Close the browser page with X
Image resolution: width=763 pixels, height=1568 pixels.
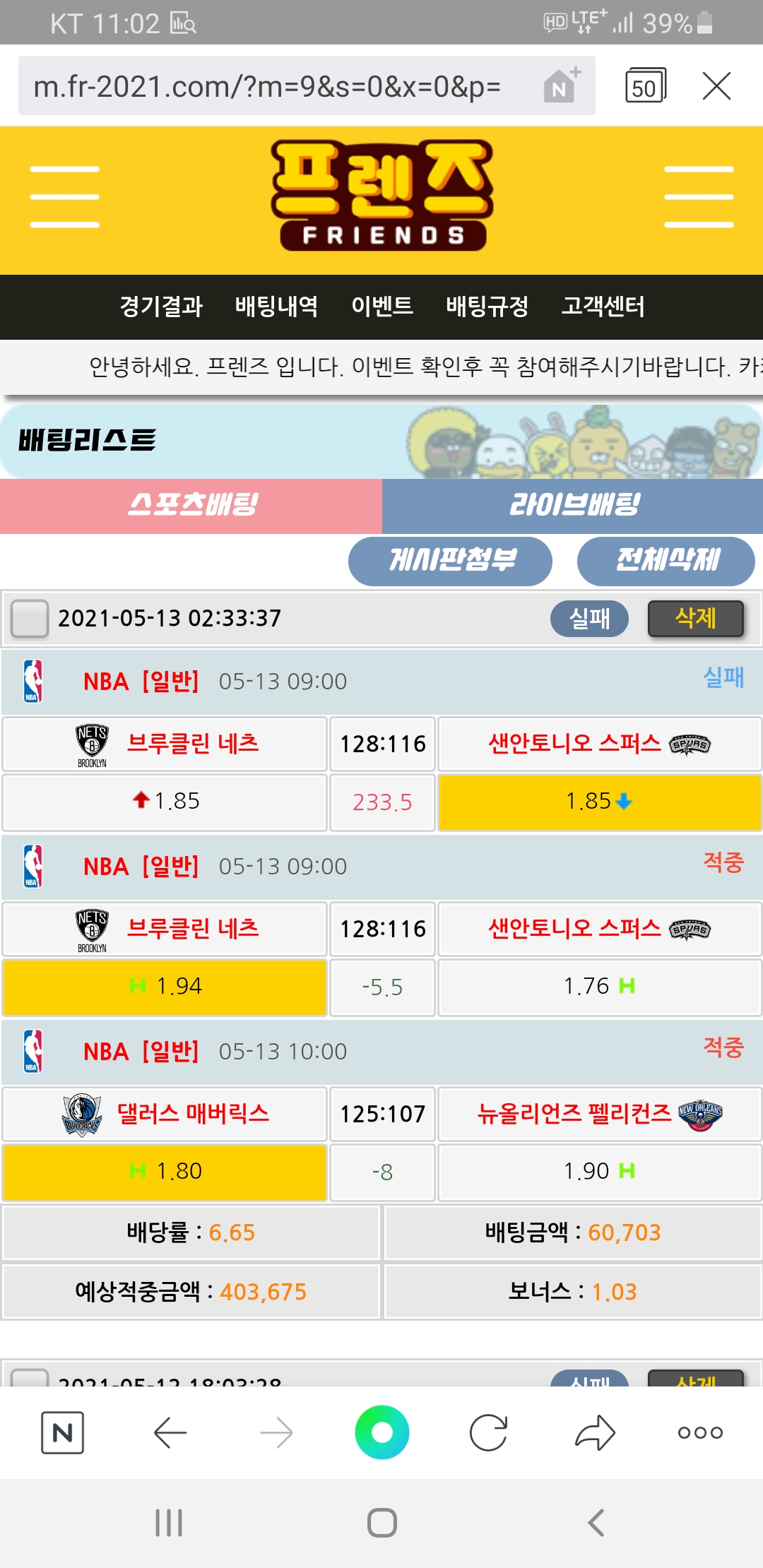716,86
